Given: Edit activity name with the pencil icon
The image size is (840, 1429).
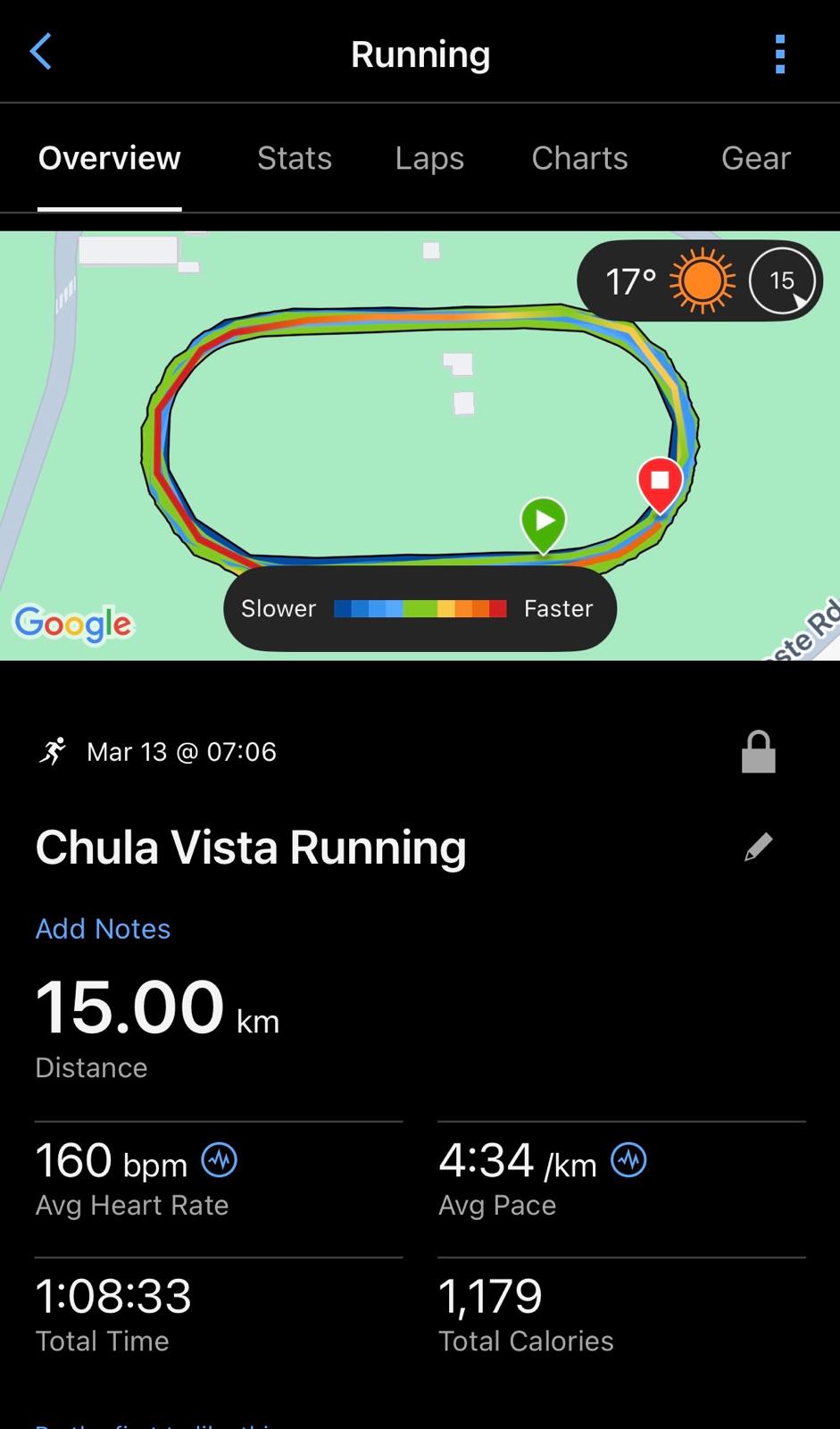Looking at the screenshot, I should (x=758, y=847).
